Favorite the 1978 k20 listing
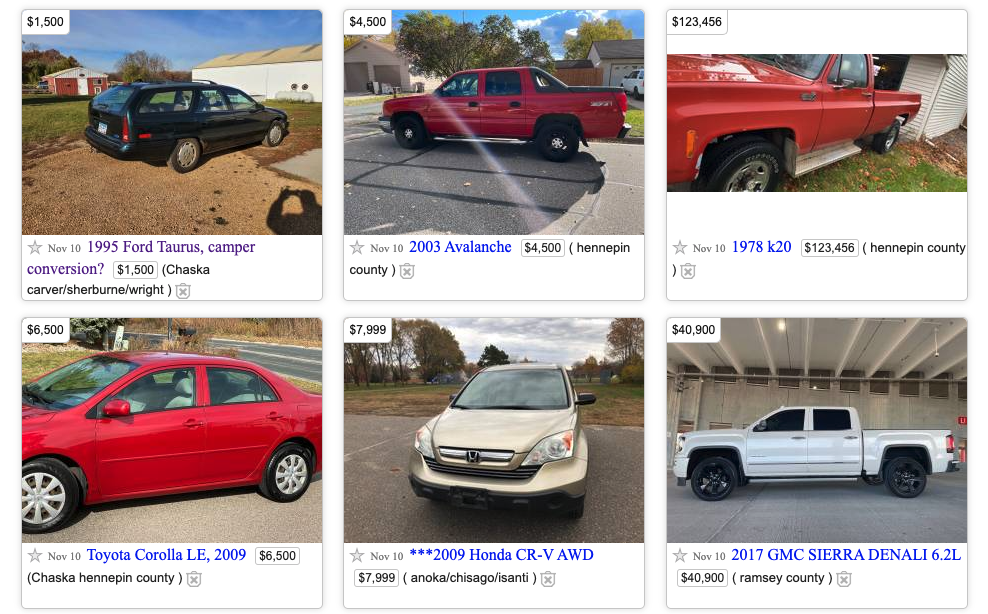This screenshot has height=614, width=988. [680, 248]
